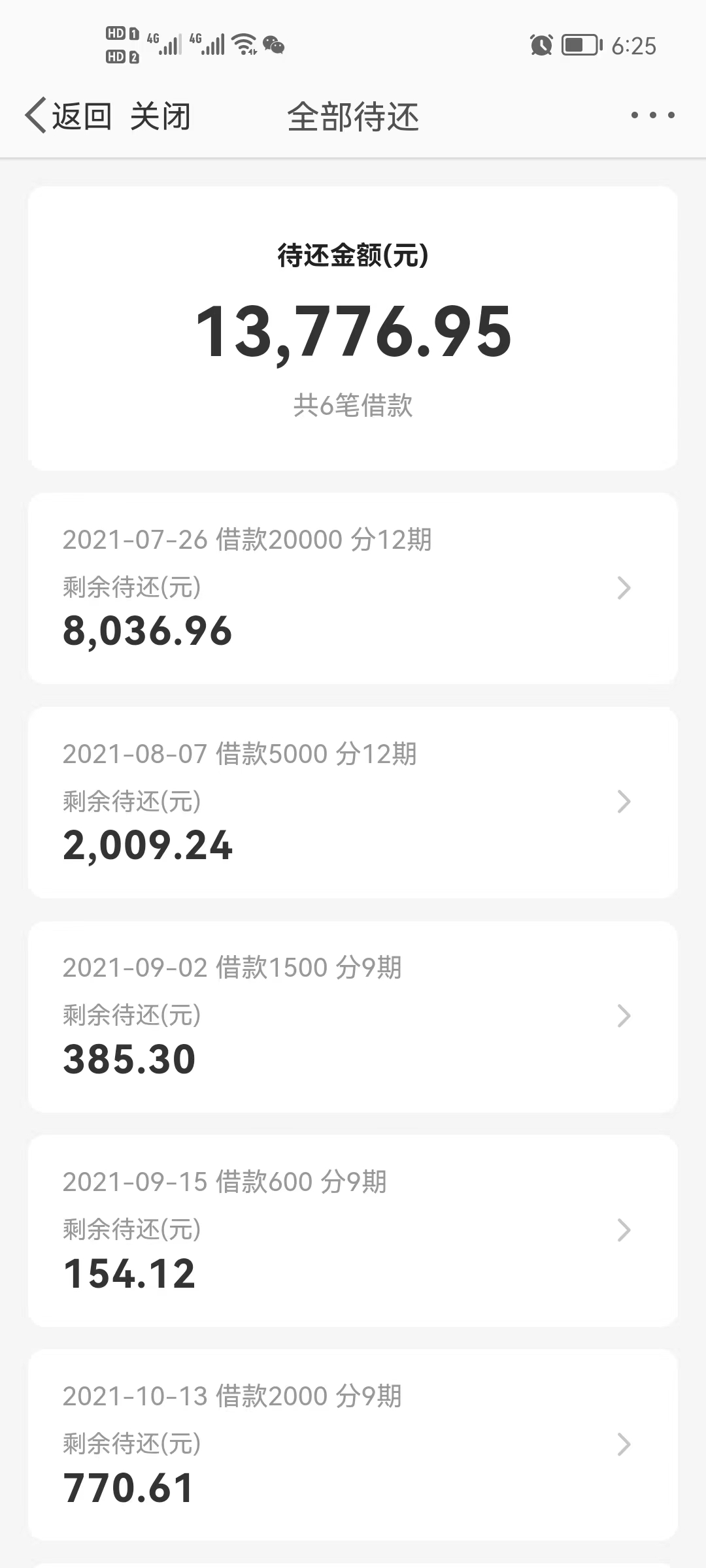706x1568 pixels.
Task: Tap the 共6笔借款 summary text
Action: click(353, 404)
